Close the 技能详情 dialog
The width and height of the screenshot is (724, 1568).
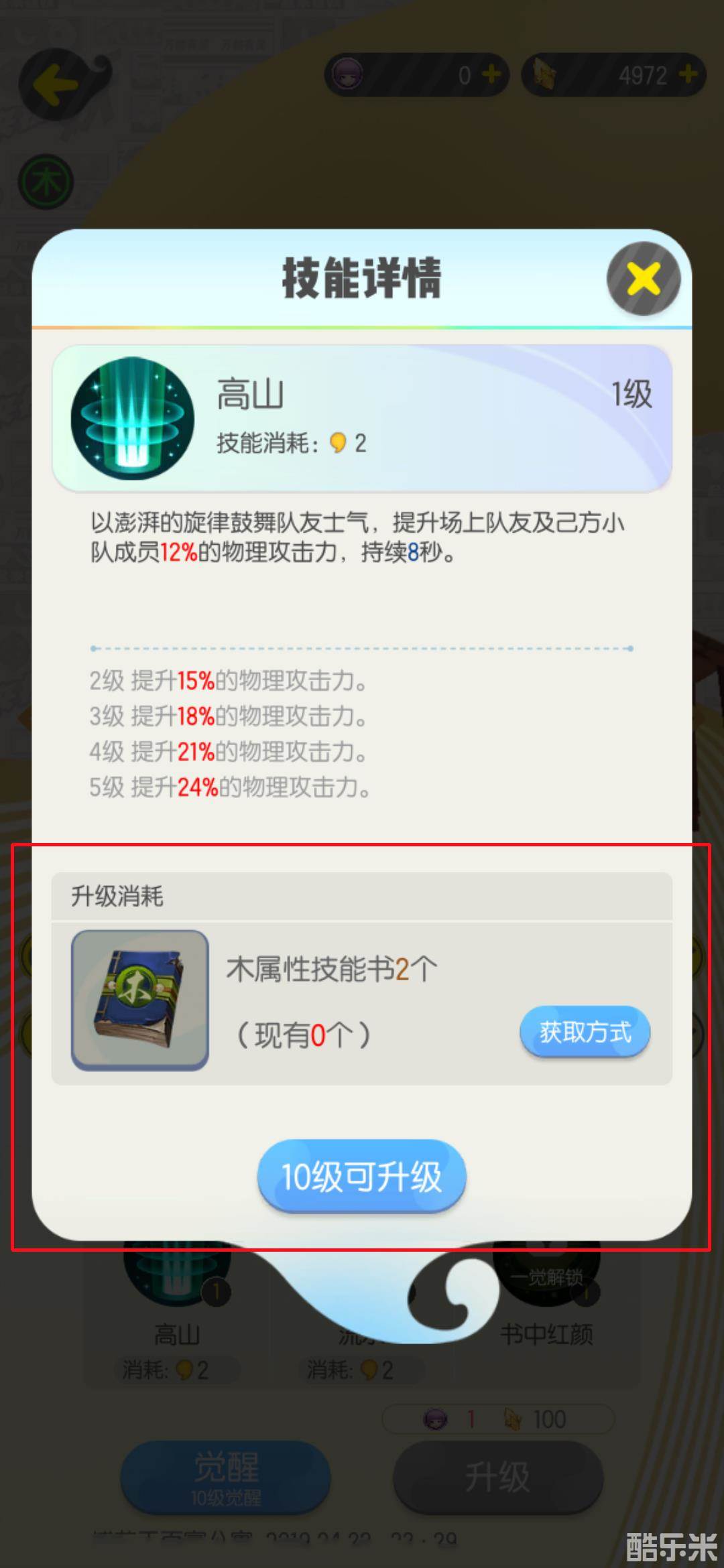[643, 278]
